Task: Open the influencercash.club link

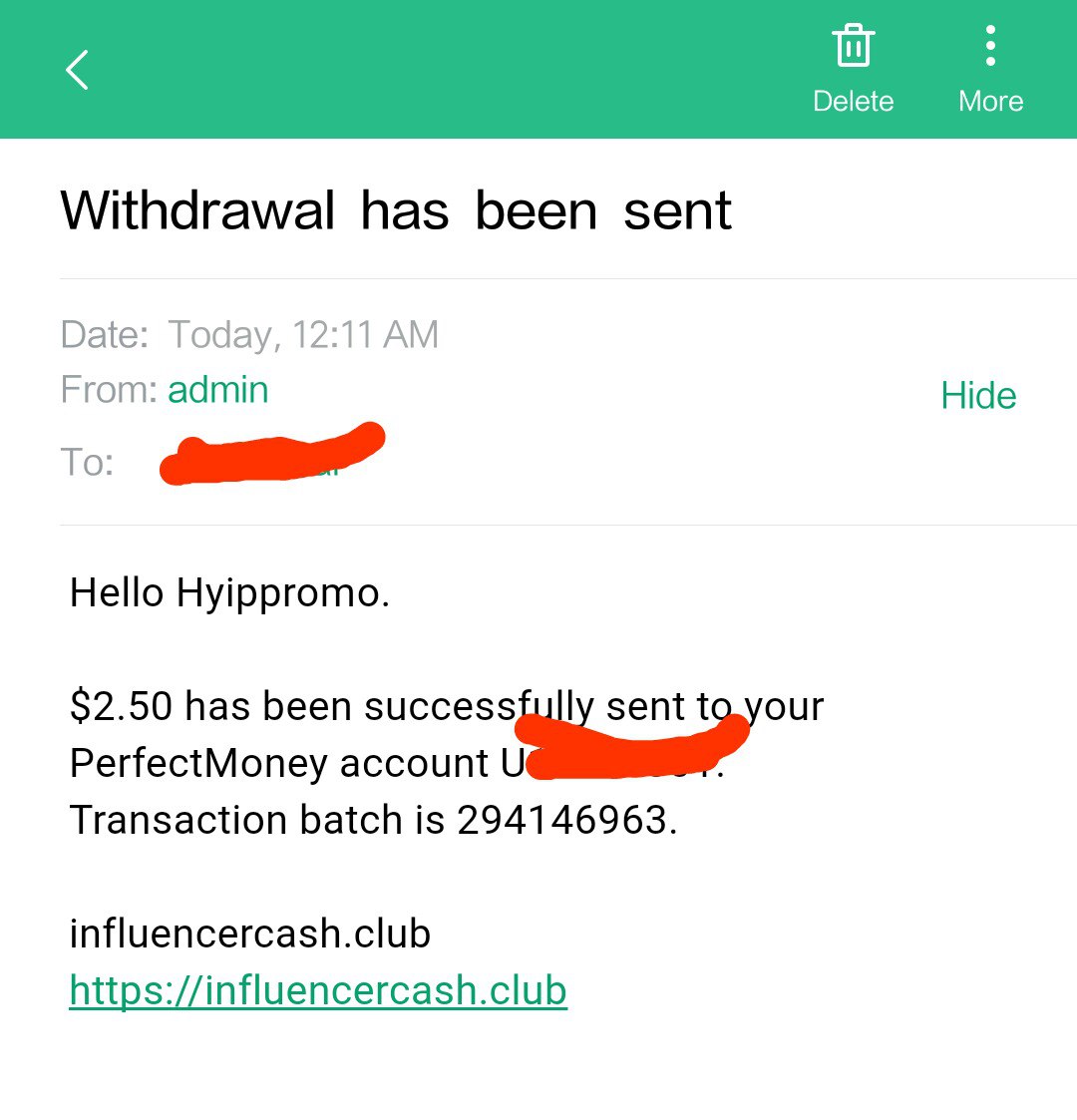Action: pyautogui.click(x=318, y=990)
